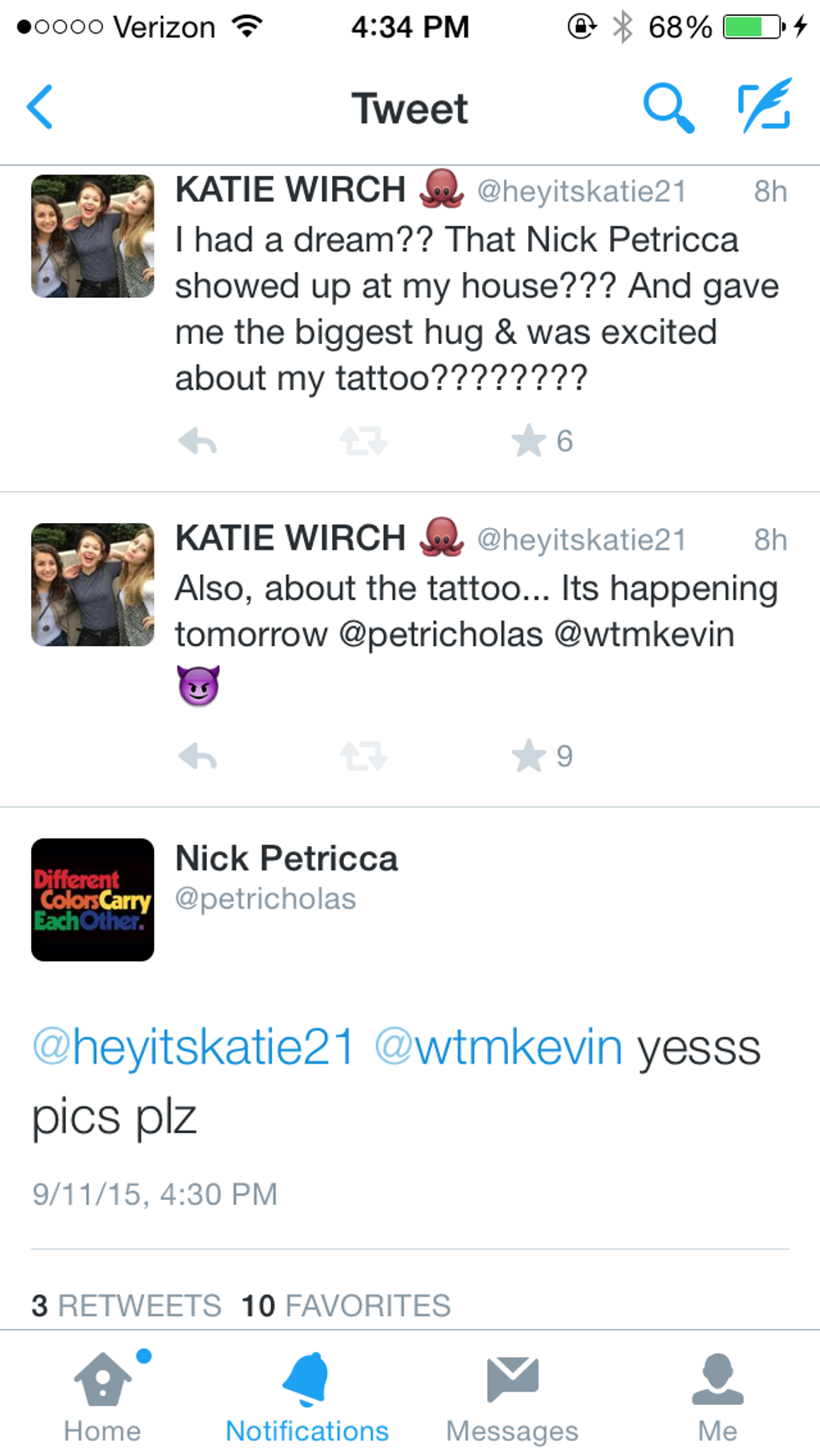Open Katie Wirch's avatar on the dream tweet
Viewport: 820px width, 1456px height.
(93, 236)
